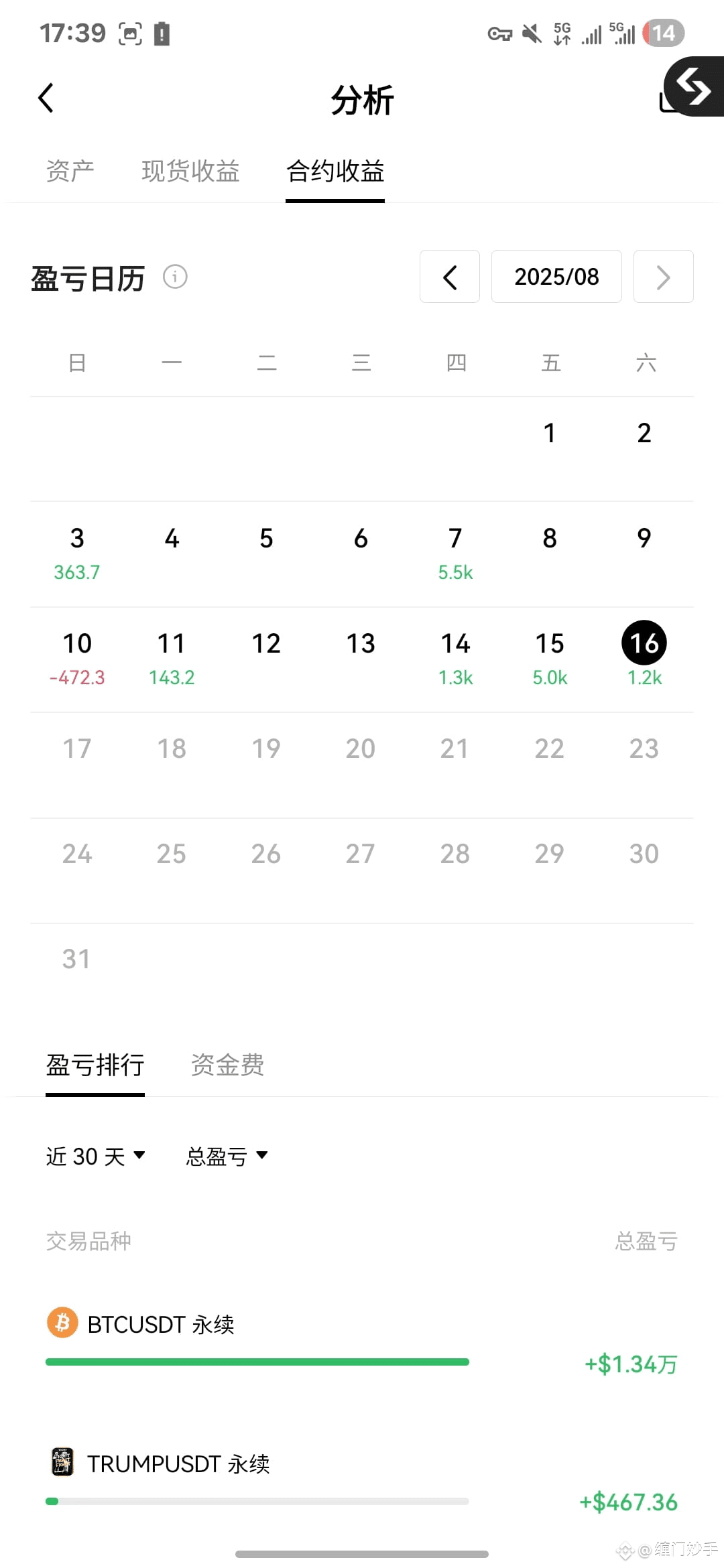Select the 合约收益 tab
This screenshot has width=724, height=1568.
coord(335,172)
